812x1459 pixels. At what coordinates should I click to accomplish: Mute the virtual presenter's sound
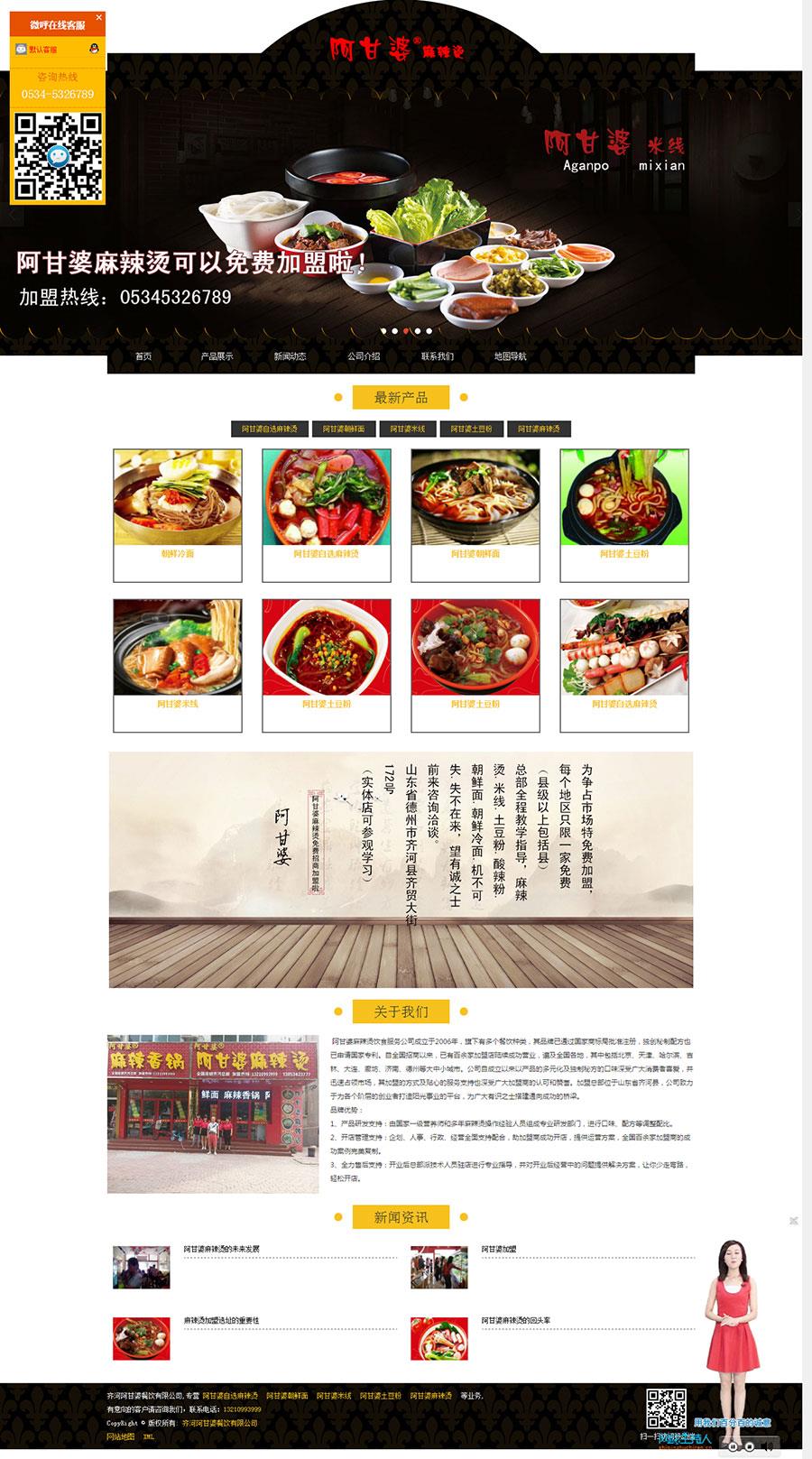tap(768, 1446)
